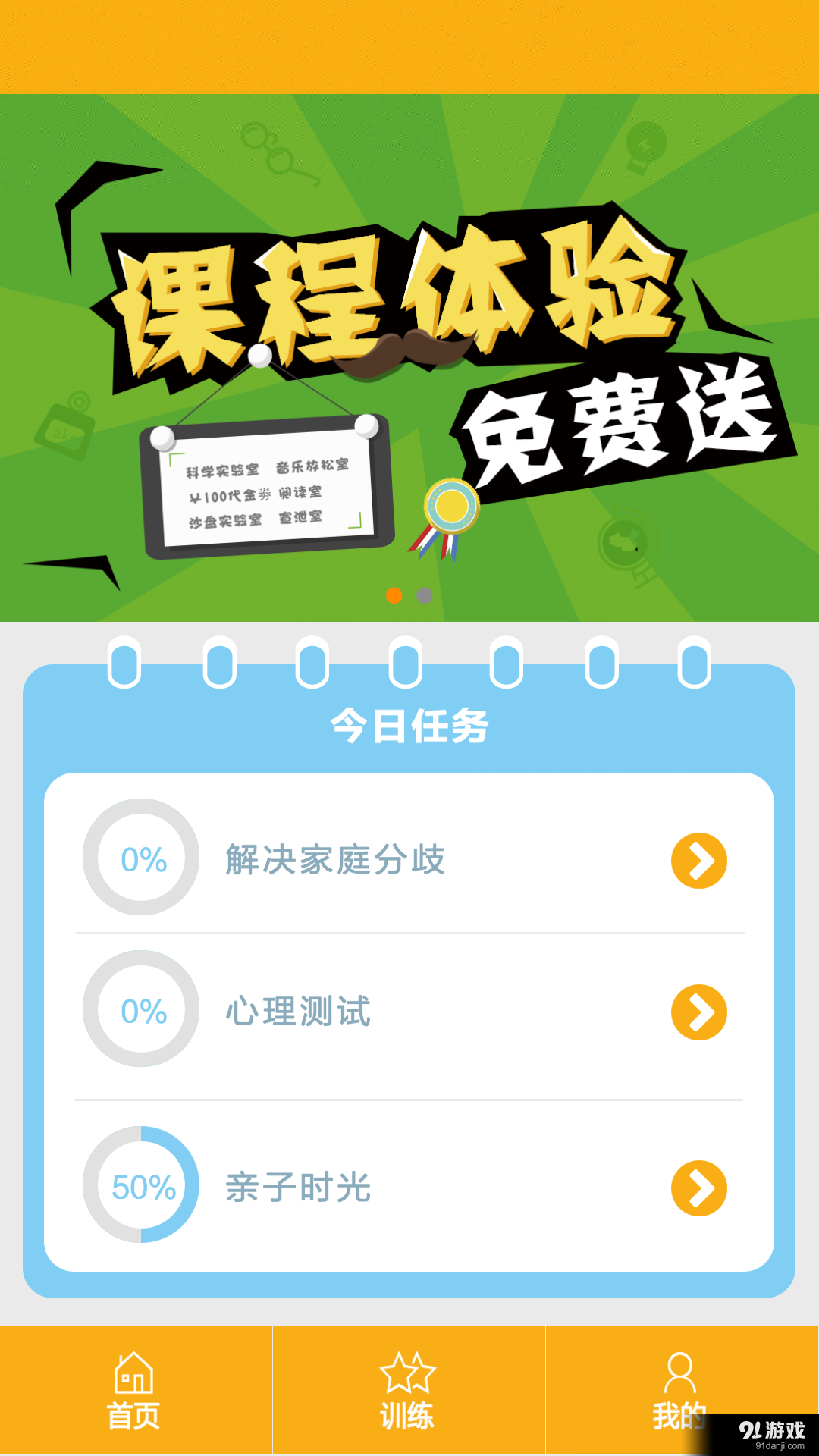
Task: Click the 今日任务 header
Action: [x=409, y=726]
